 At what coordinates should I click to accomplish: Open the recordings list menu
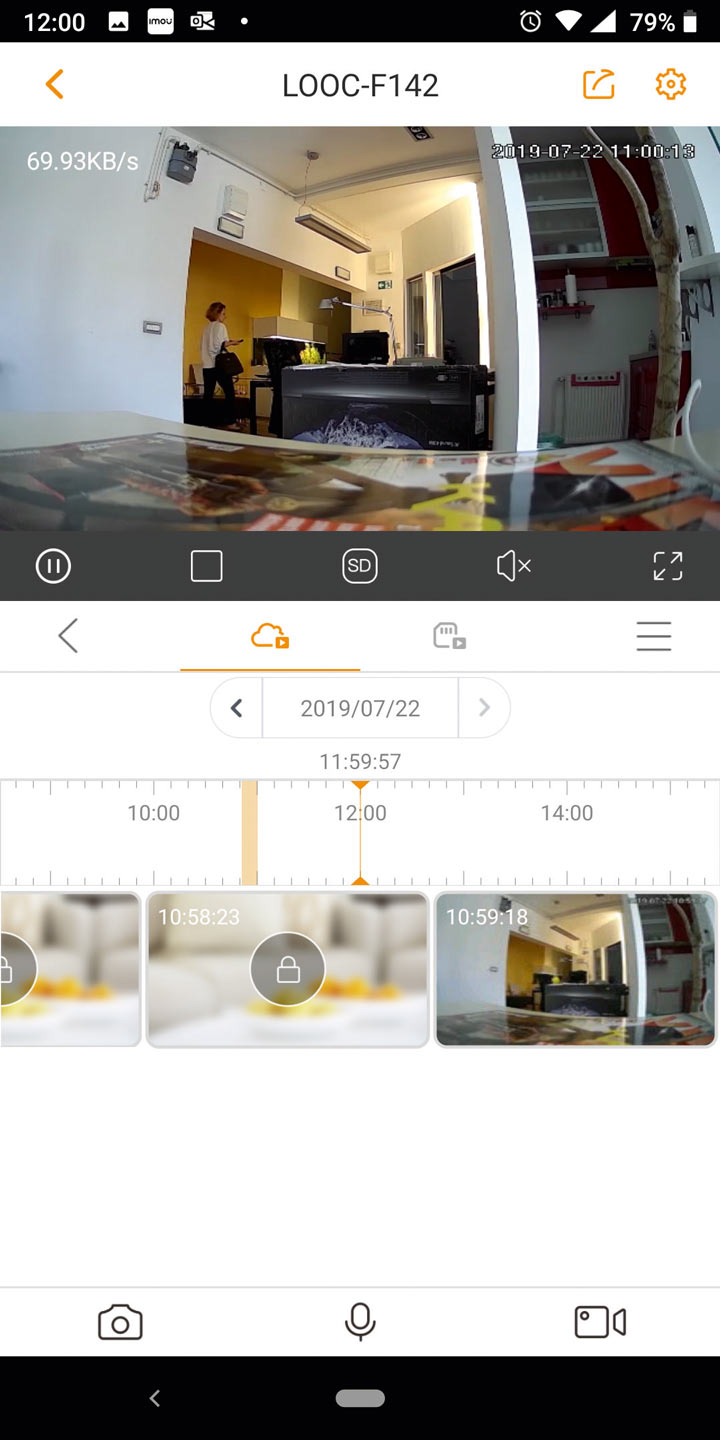(x=653, y=636)
